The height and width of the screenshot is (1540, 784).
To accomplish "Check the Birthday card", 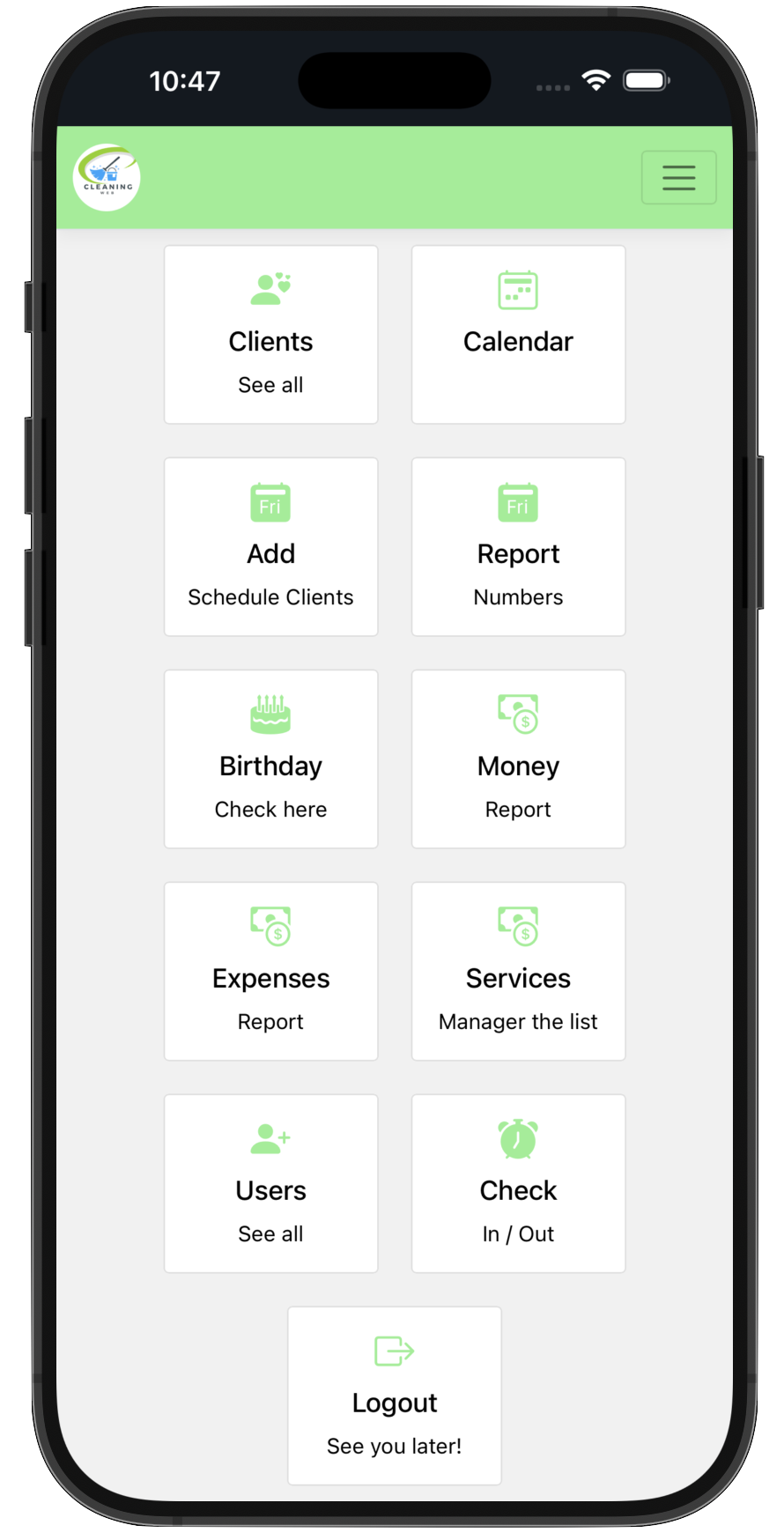I will click(x=270, y=759).
